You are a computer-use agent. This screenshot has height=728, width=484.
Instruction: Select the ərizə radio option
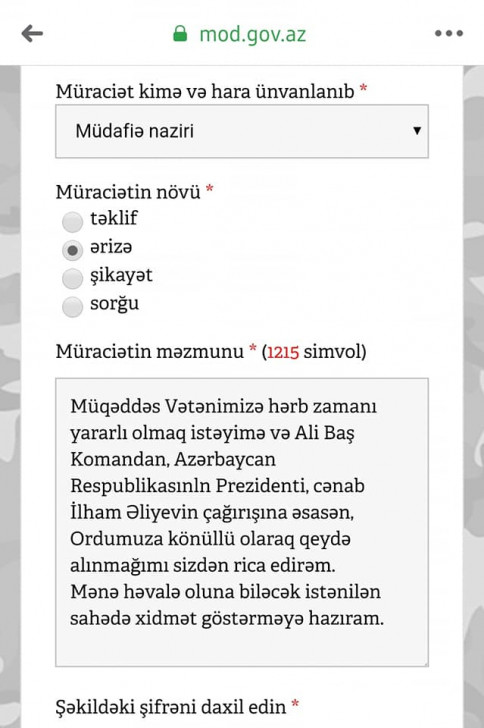click(x=72, y=250)
